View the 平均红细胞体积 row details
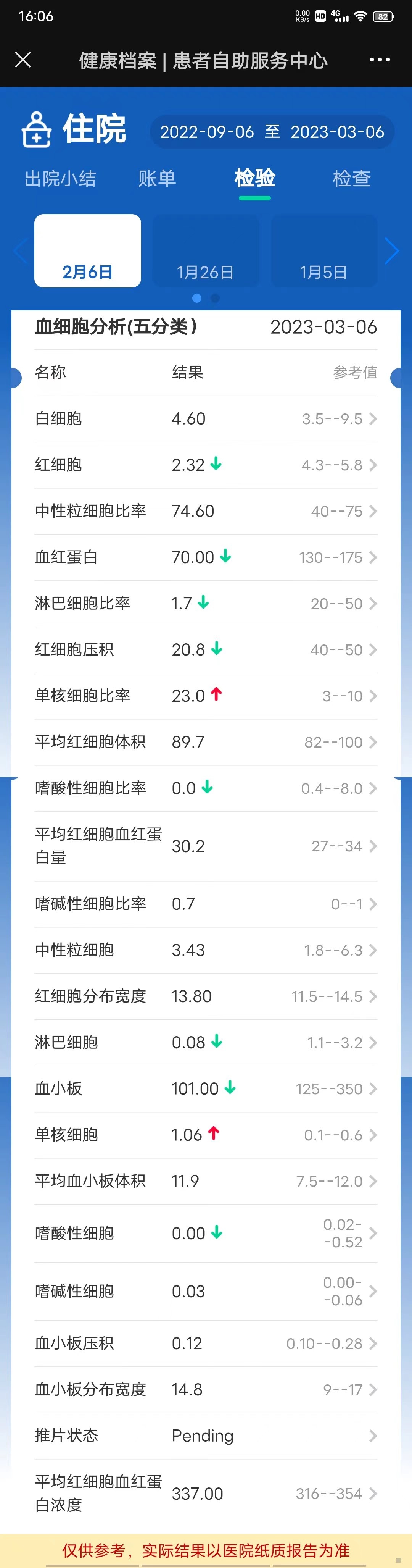The image size is (412, 1568). 206,742
